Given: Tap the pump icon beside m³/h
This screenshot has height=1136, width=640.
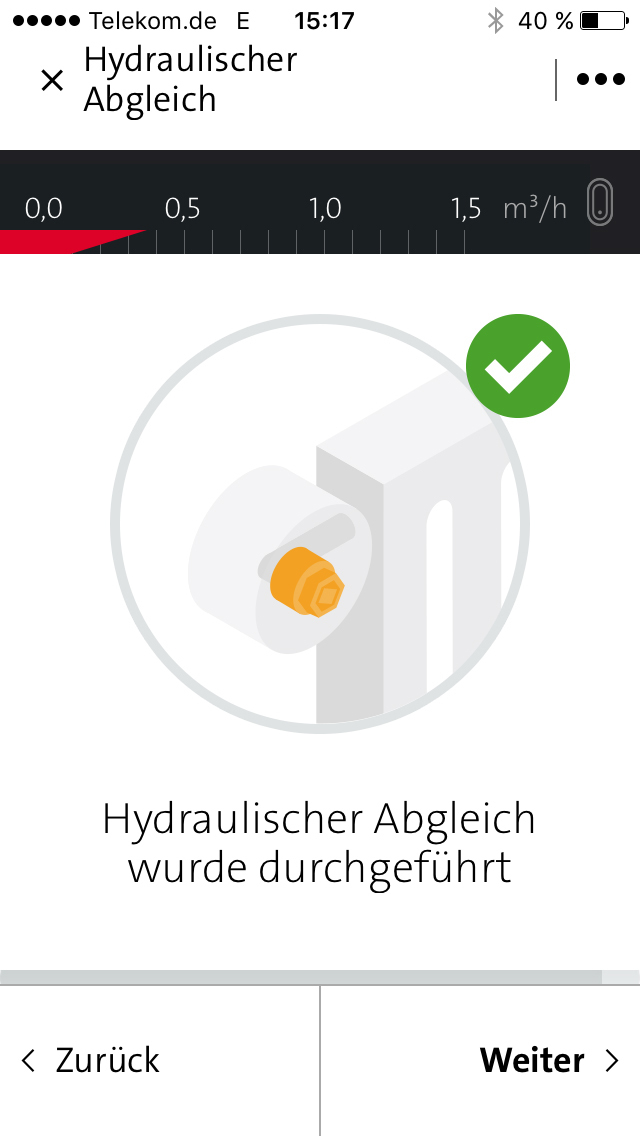Looking at the screenshot, I should click(600, 201).
